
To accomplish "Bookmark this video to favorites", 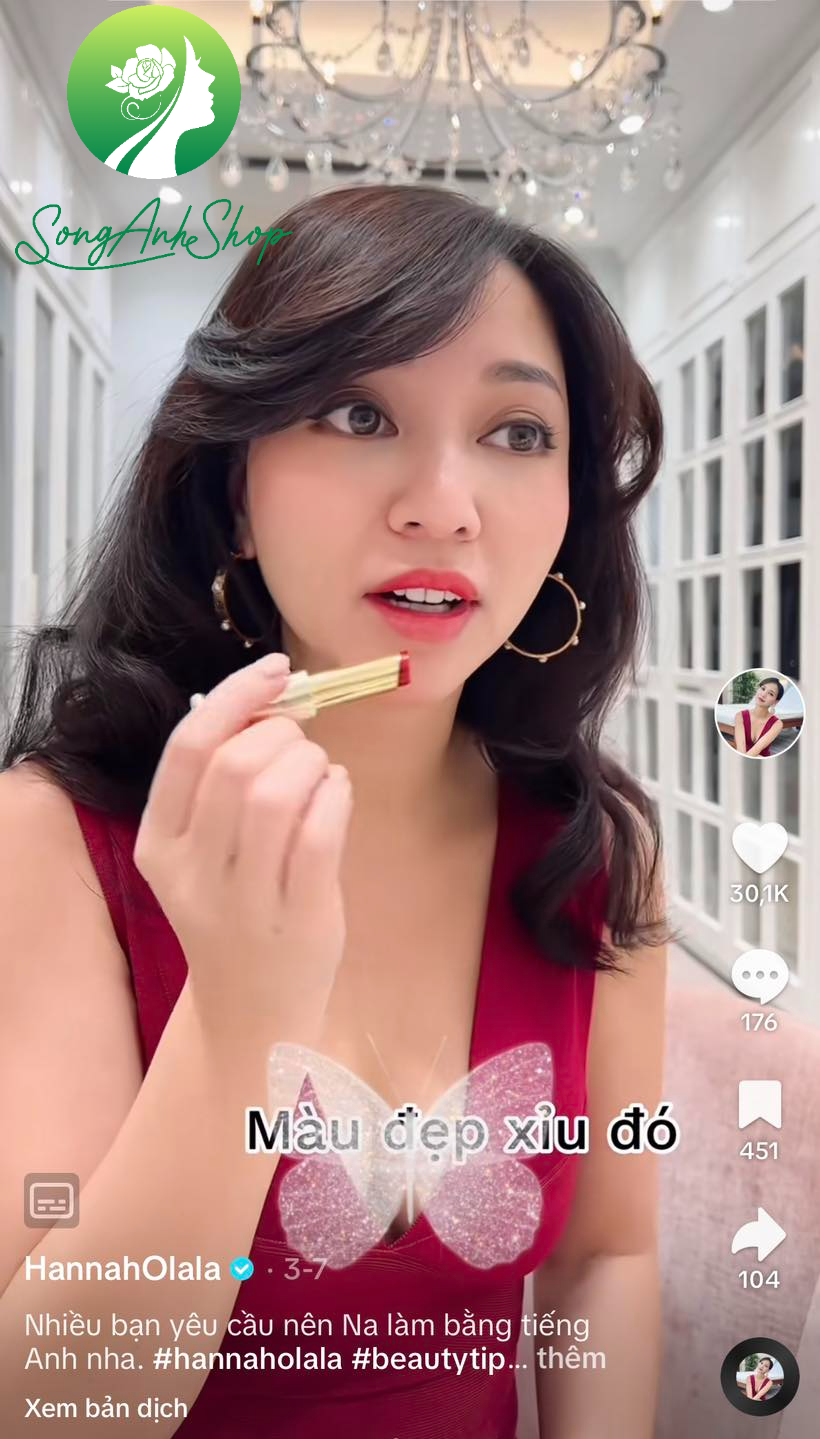I will 760,1105.
